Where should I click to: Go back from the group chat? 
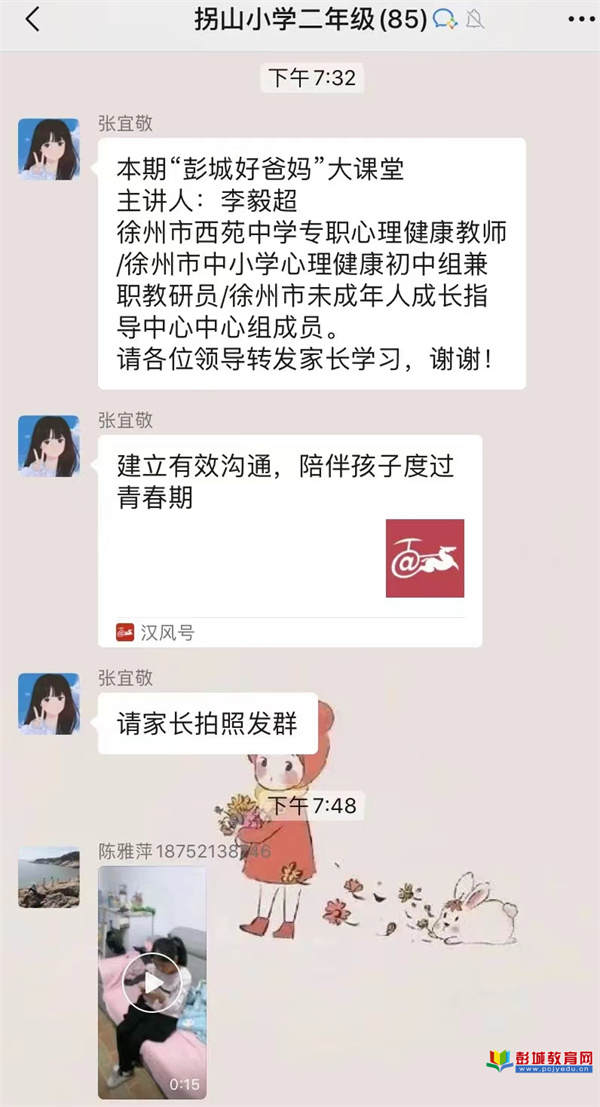32,19
